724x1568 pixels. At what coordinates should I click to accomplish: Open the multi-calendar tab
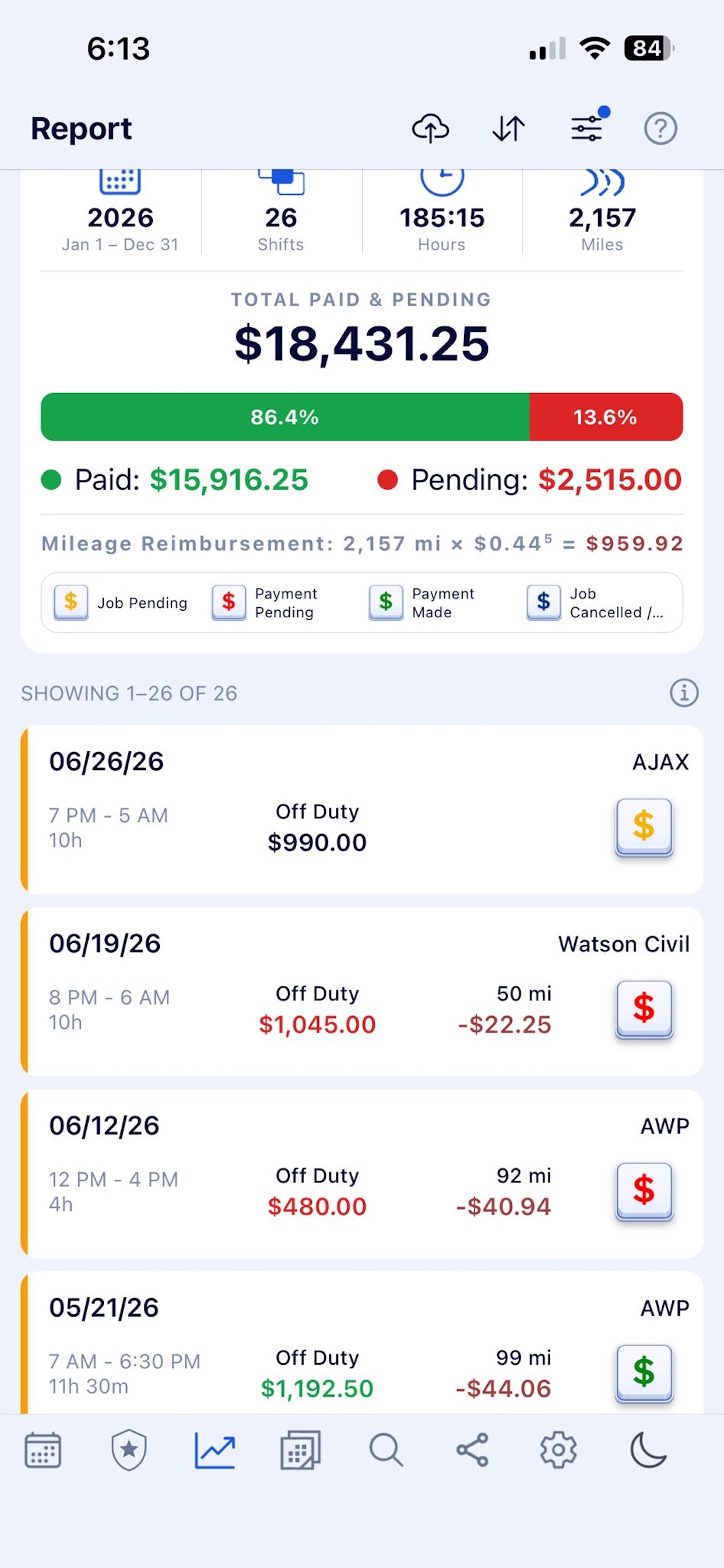pos(301,1451)
